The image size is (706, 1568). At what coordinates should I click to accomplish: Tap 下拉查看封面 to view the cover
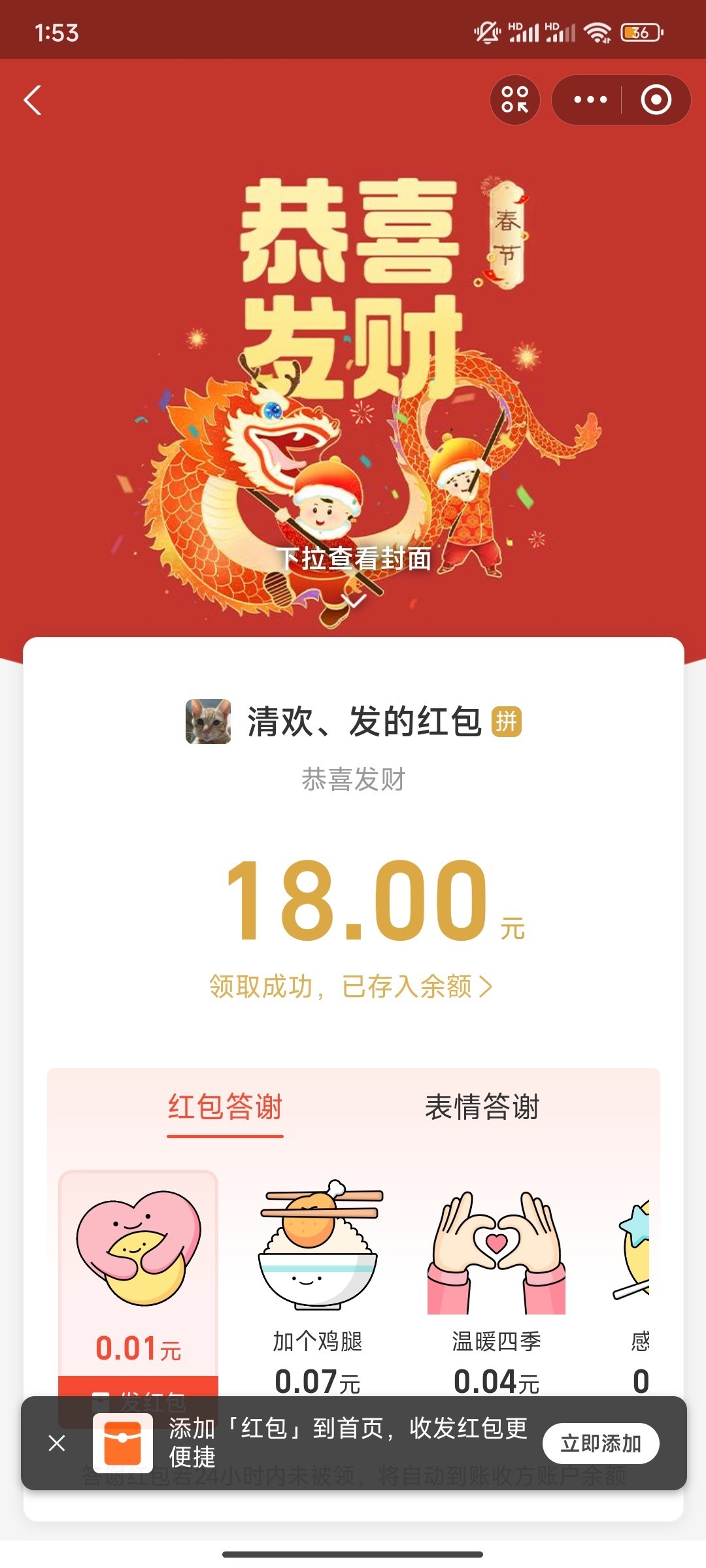(x=354, y=559)
